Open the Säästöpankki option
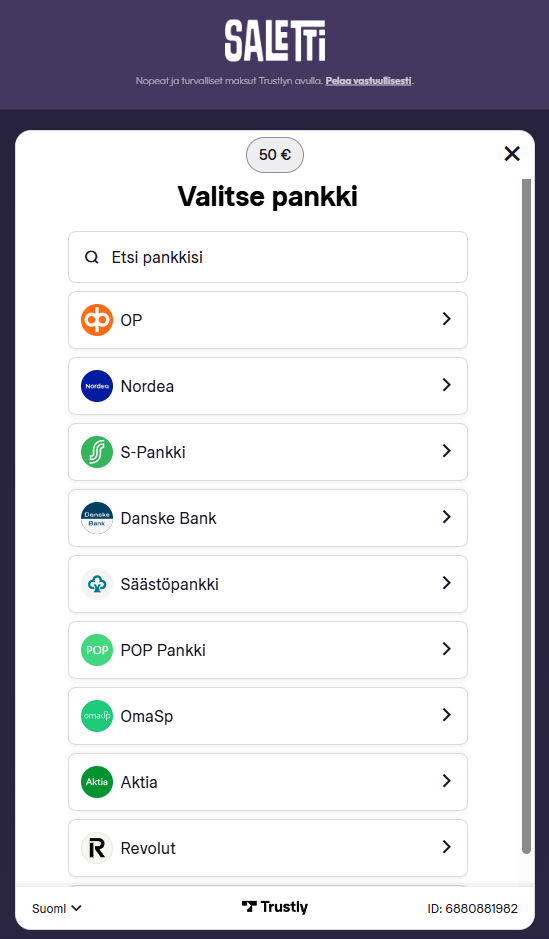This screenshot has width=549, height=939. (x=268, y=583)
